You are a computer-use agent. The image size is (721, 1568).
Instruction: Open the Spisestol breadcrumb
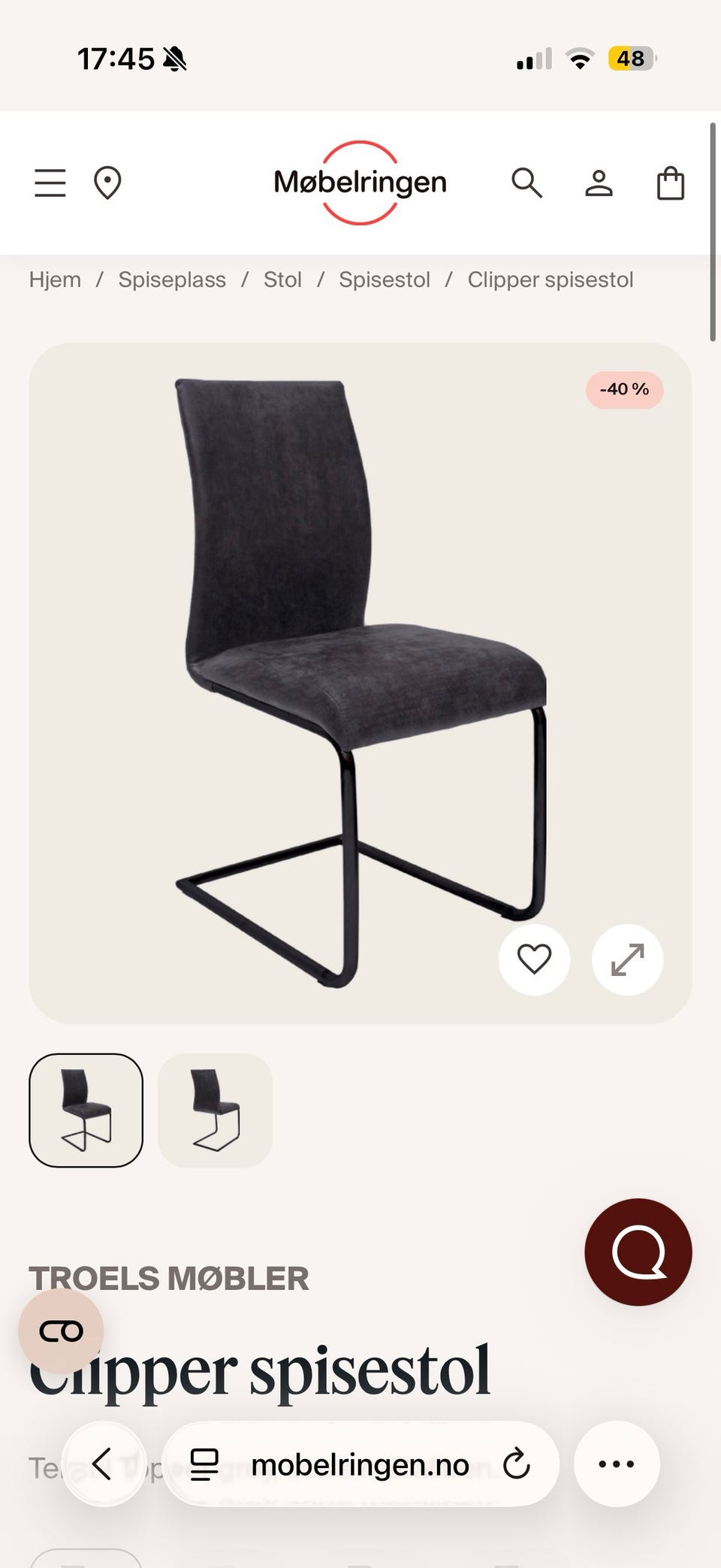click(385, 279)
